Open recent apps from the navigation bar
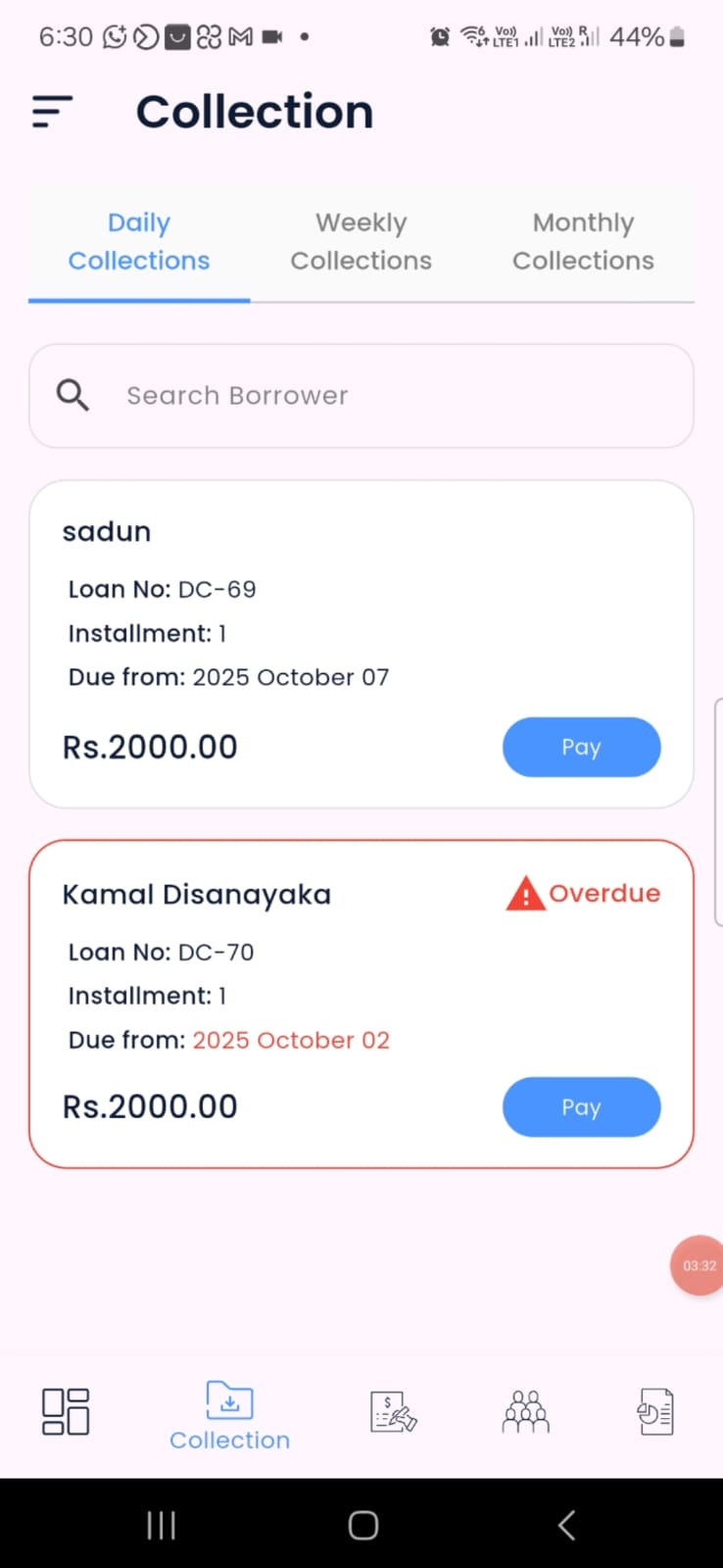Image resolution: width=723 pixels, height=1568 pixels. point(161,1524)
